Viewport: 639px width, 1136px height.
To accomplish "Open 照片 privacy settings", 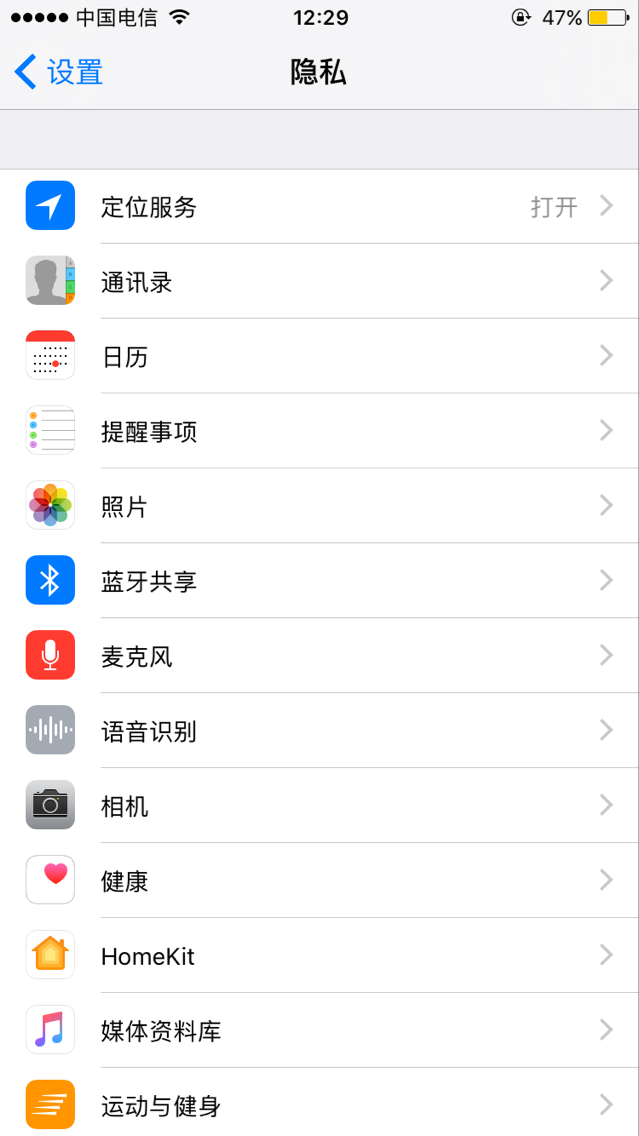I will click(320, 506).
